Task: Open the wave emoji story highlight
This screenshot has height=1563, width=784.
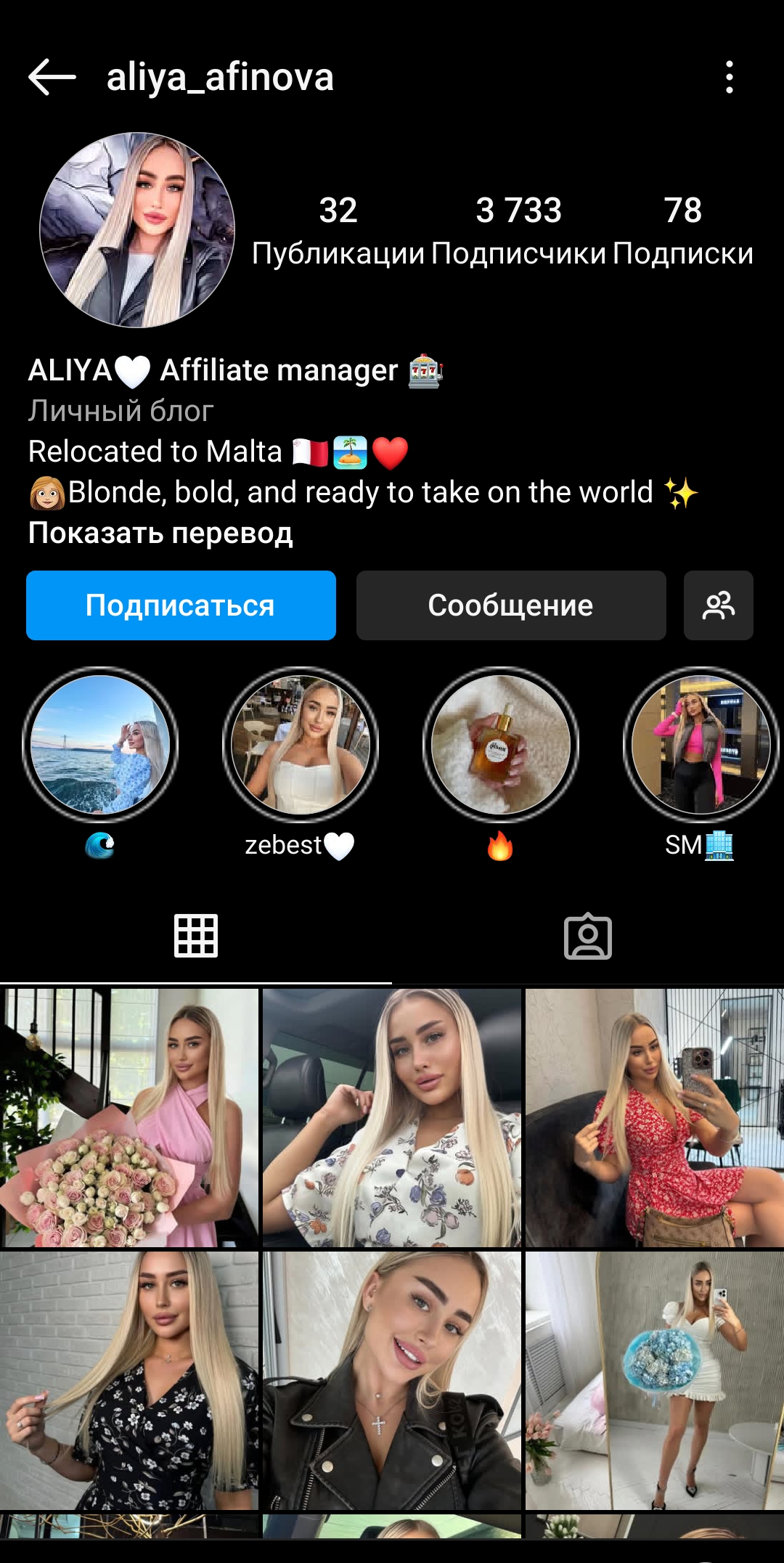Action: [100, 745]
